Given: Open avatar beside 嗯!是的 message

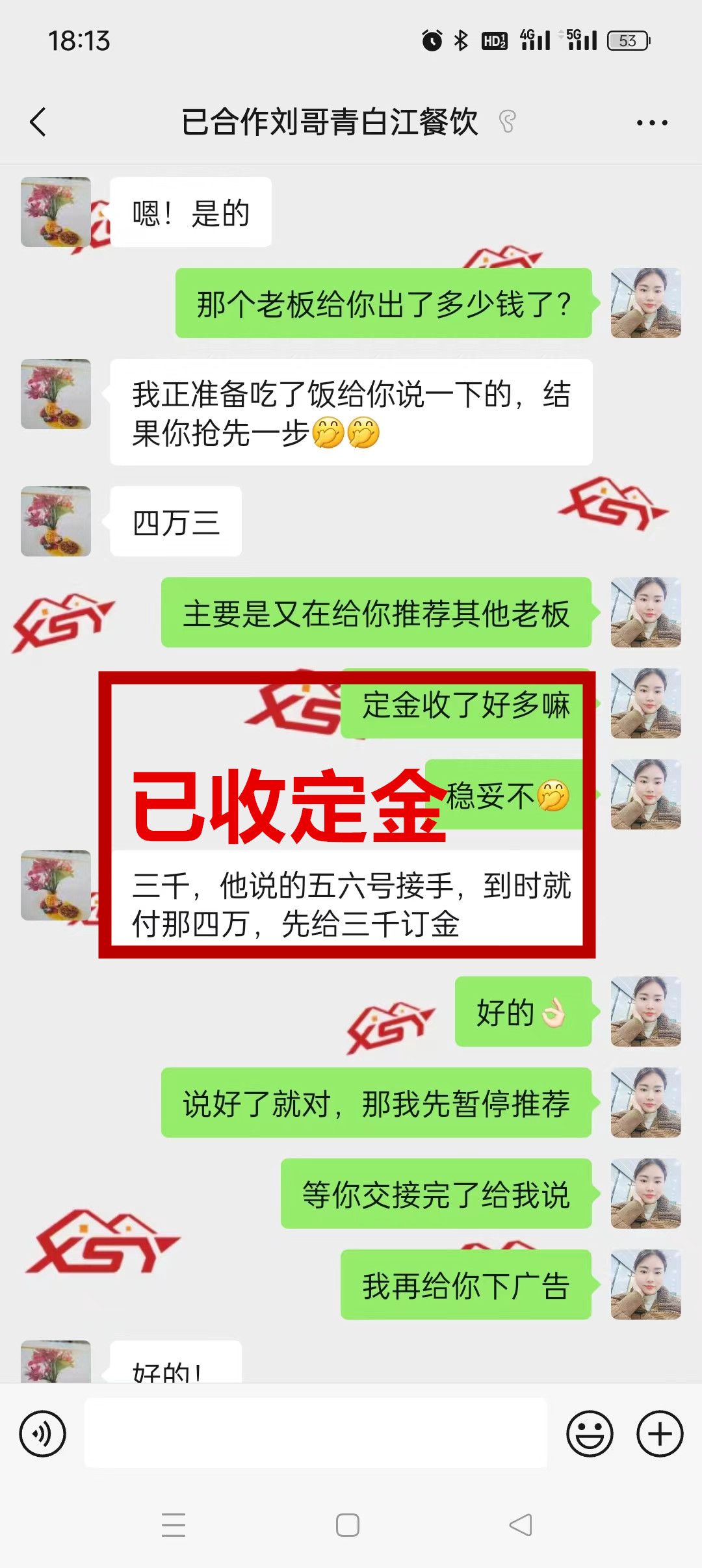Looking at the screenshot, I should (56, 212).
